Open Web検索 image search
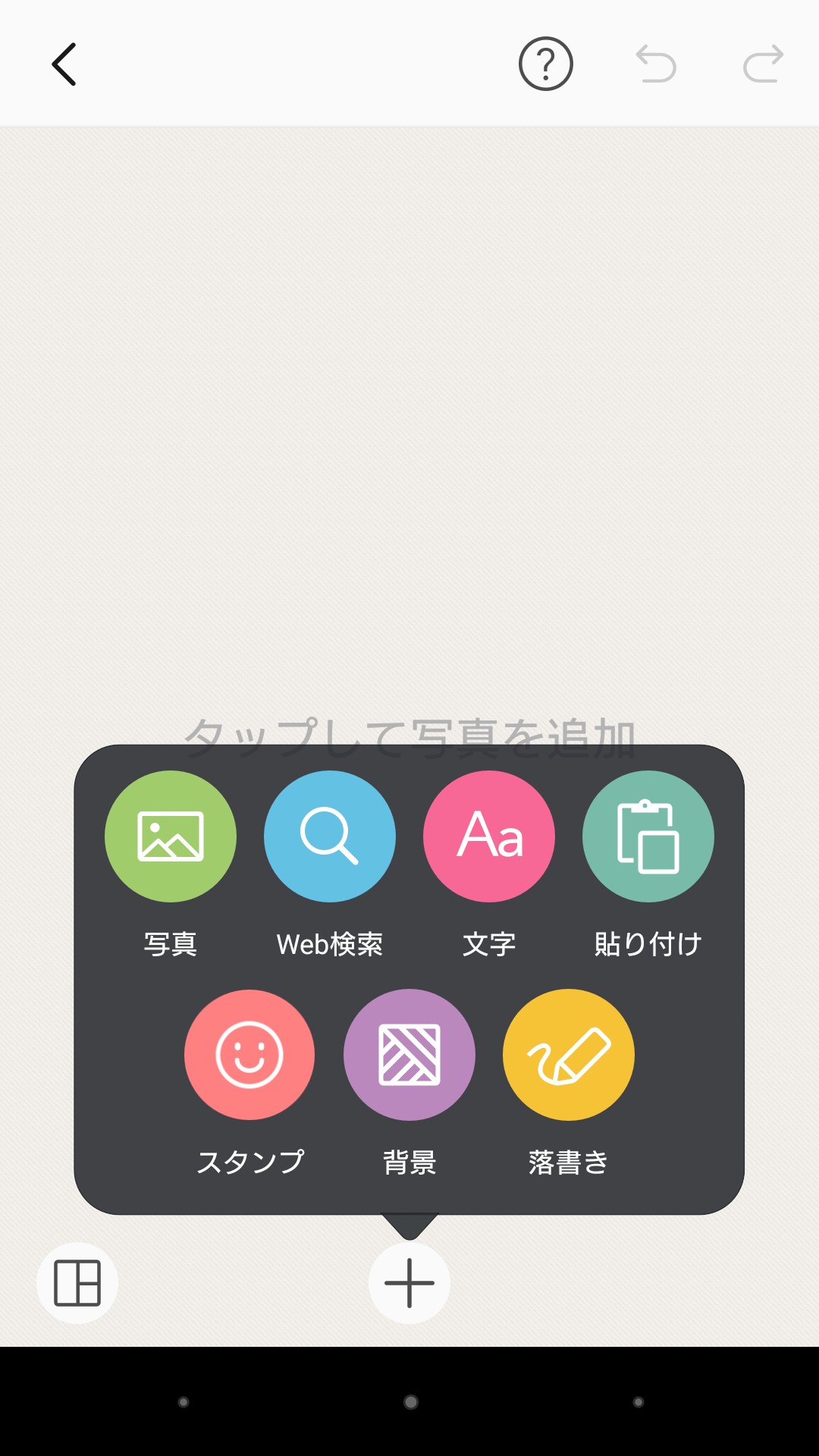Screen dimensions: 819x1456 point(330,836)
